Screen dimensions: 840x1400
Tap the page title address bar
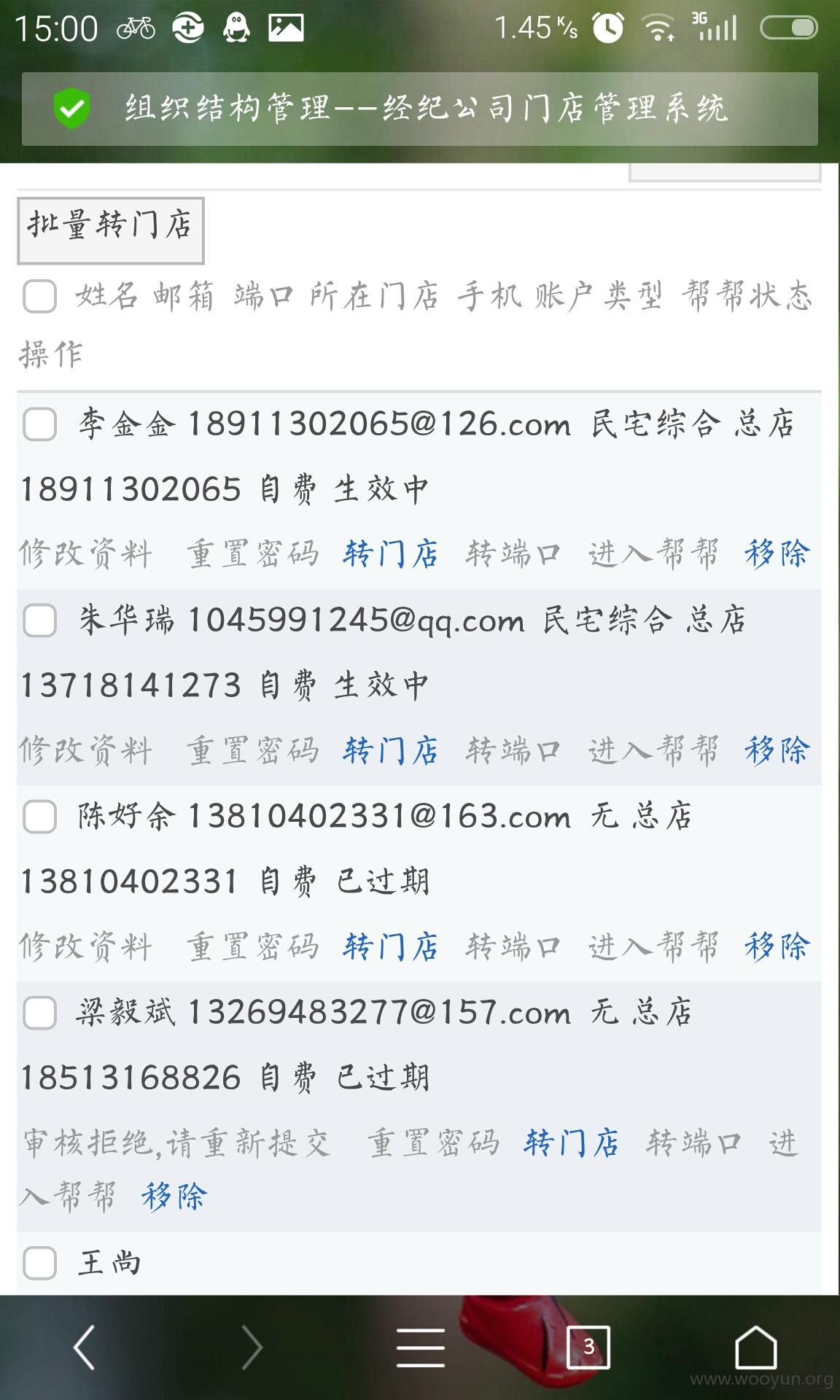pos(420,109)
